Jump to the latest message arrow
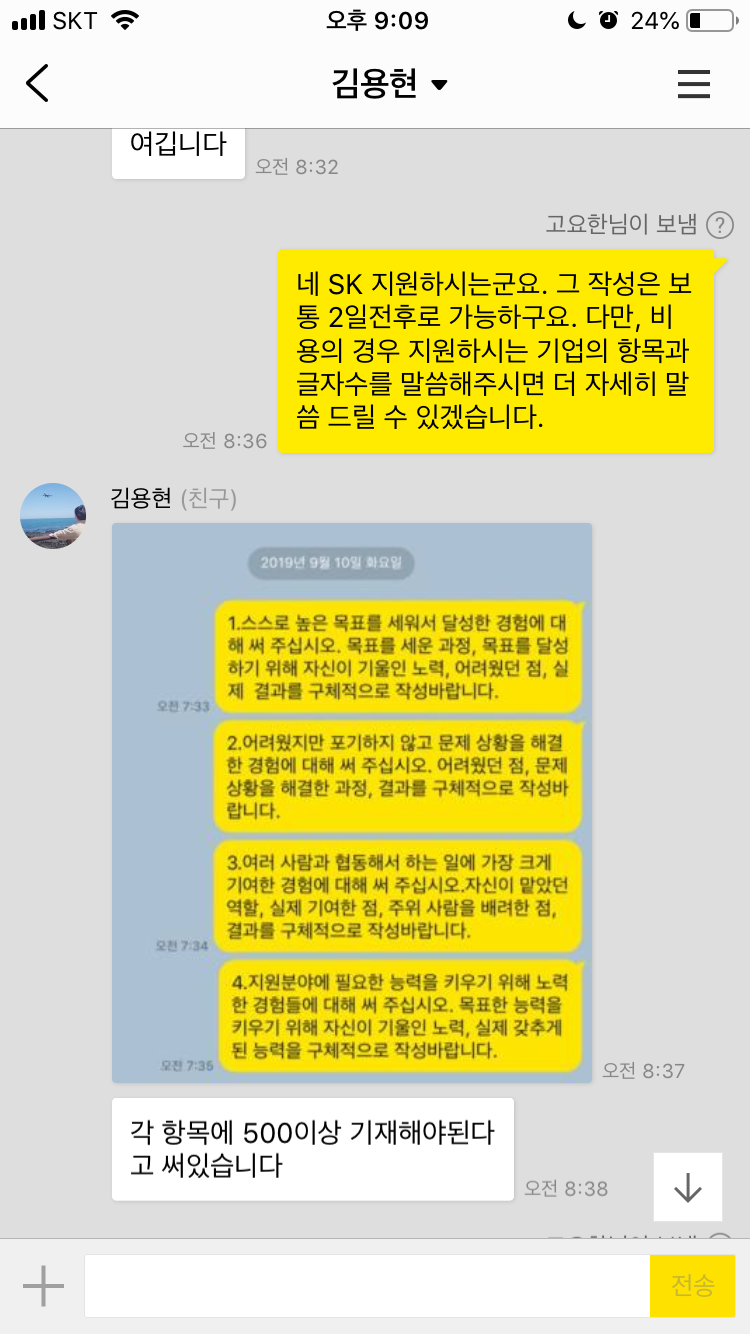The width and height of the screenshot is (750, 1334). (x=688, y=1187)
